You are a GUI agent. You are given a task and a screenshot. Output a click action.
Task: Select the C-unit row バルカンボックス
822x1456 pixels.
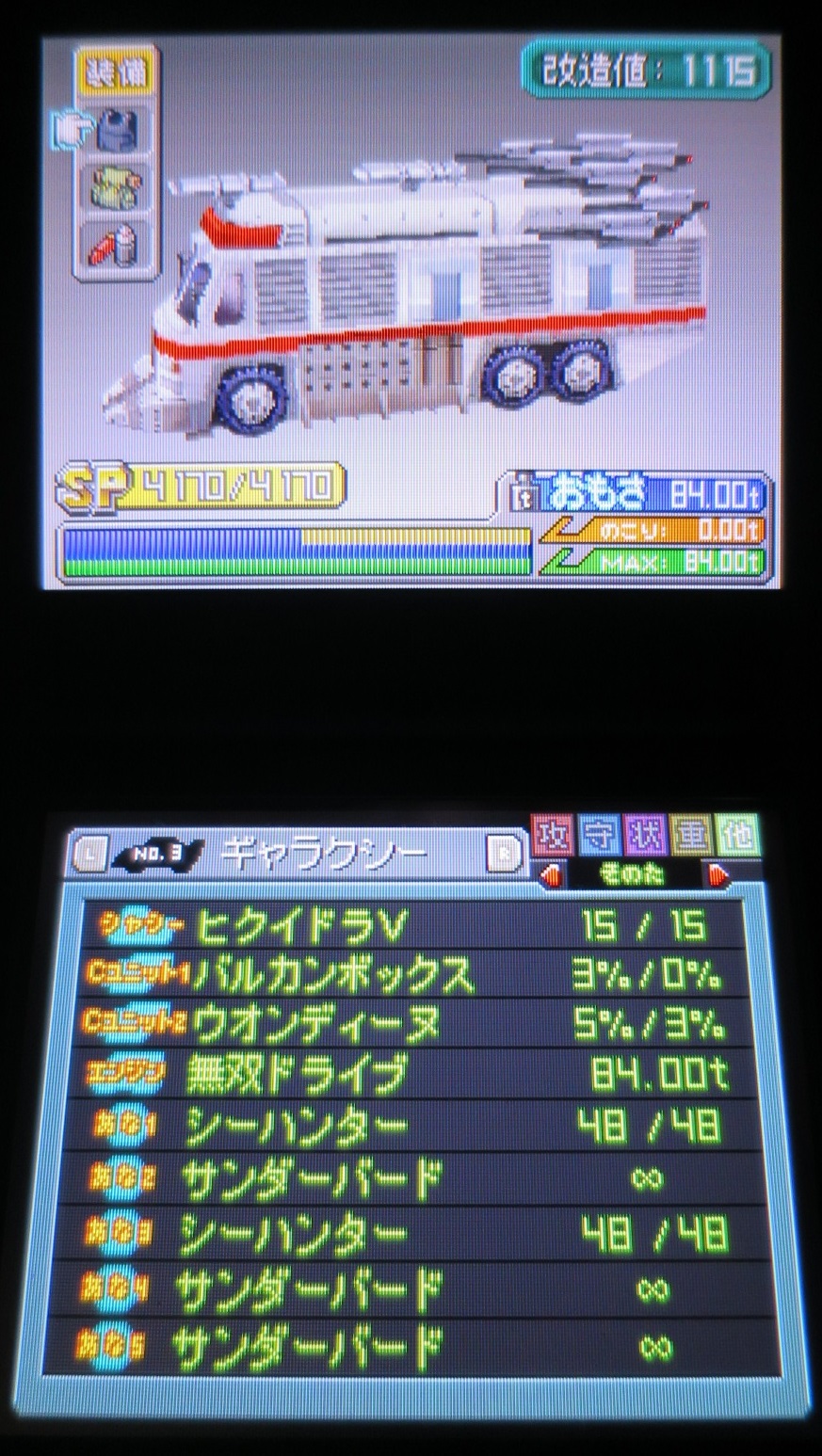pos(414,976)
